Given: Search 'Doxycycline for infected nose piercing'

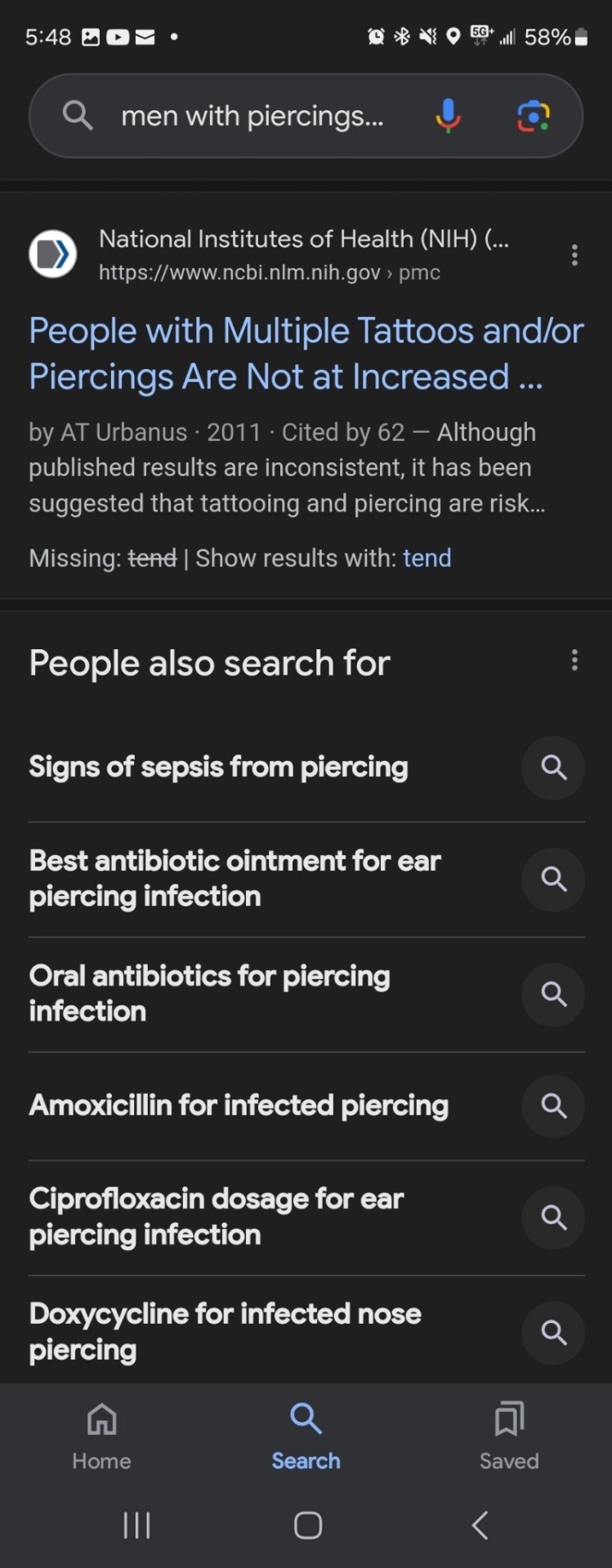Looking at the screenshot, I should tap(226, 1331).
